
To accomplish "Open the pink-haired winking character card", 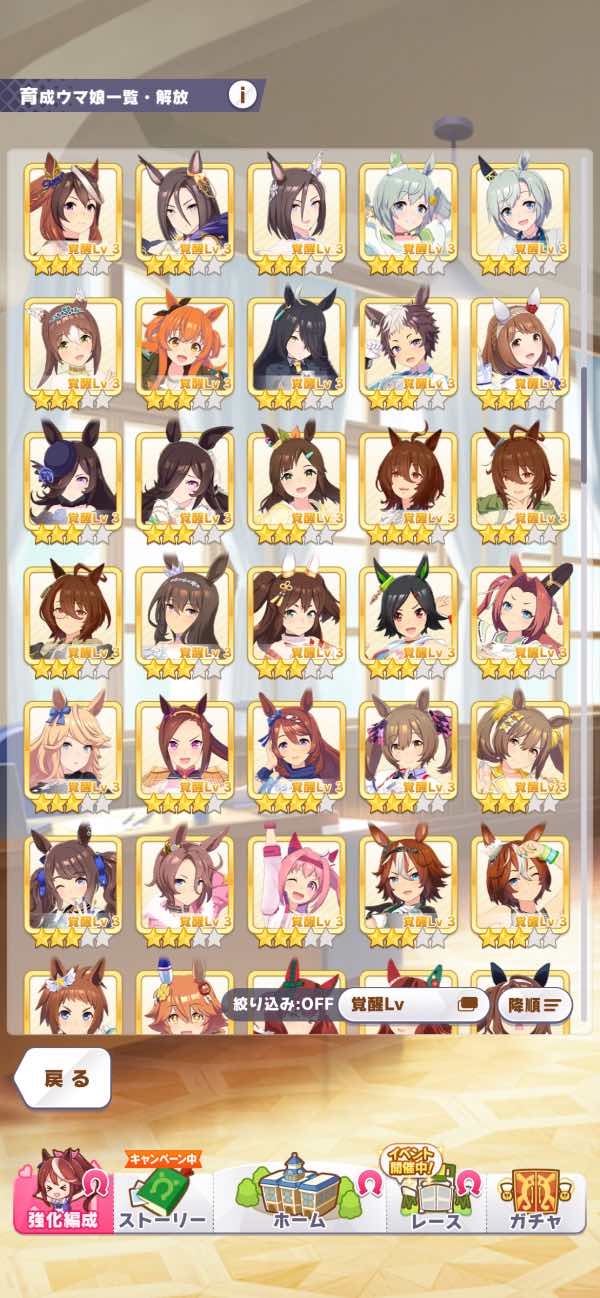I will point(297,890).
